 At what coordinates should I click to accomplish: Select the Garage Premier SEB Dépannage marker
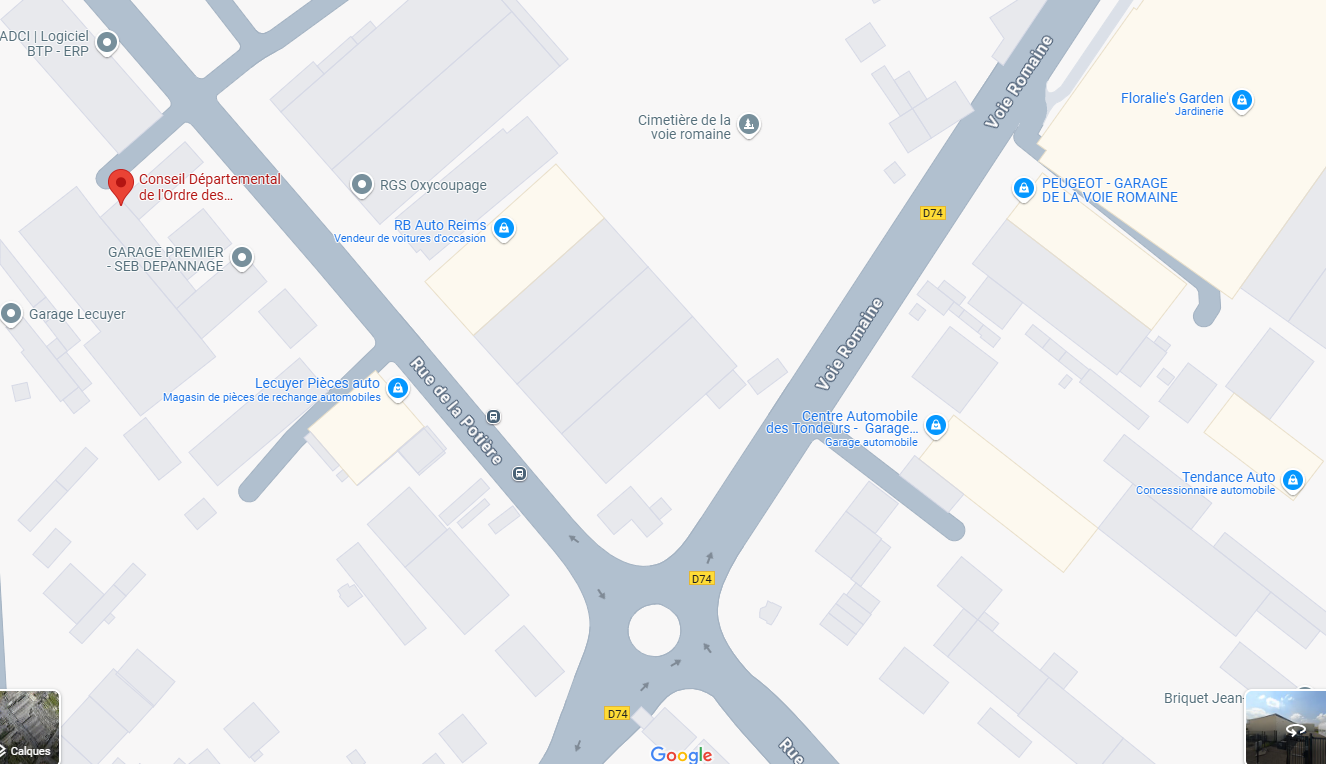click(x=241, y=259)
